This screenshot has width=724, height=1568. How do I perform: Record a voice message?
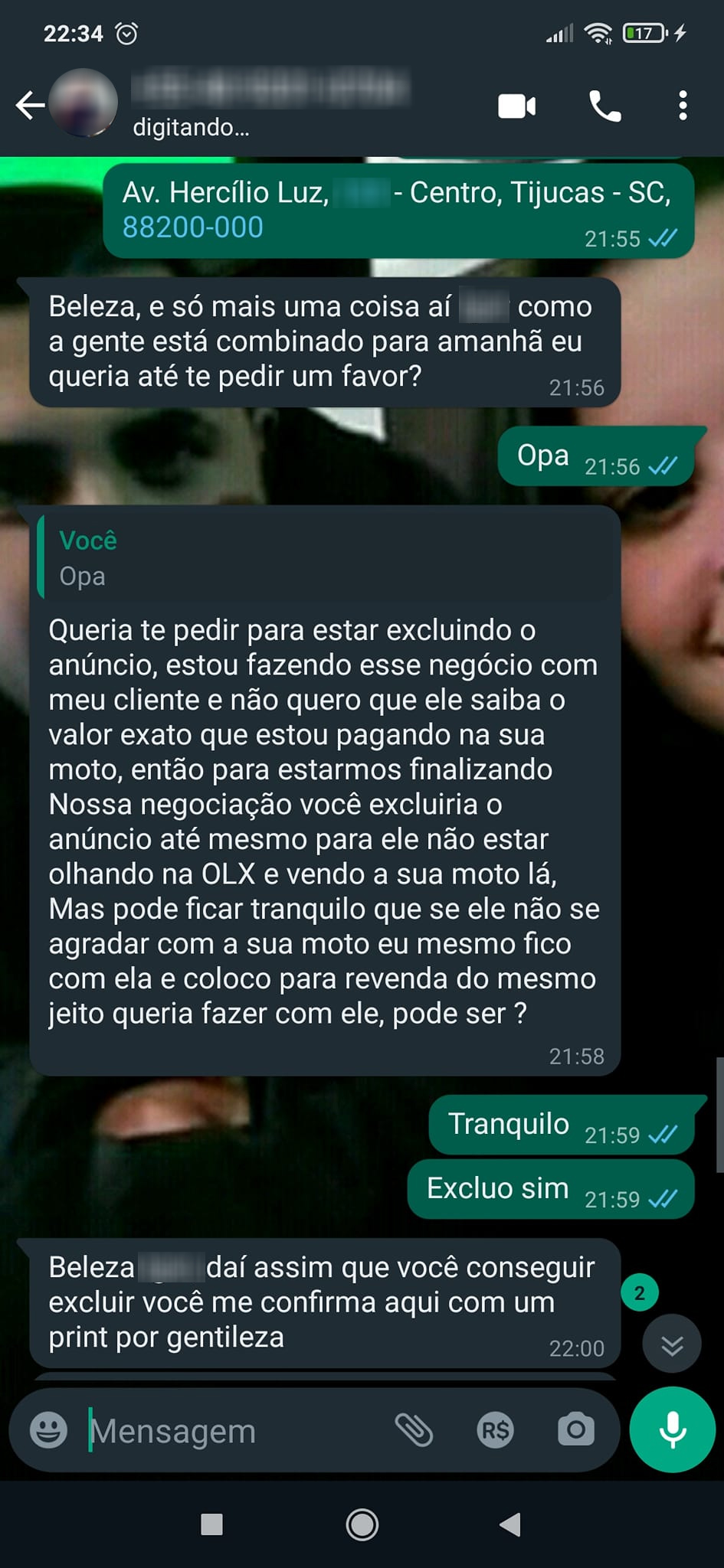[x=672, y=1429]
